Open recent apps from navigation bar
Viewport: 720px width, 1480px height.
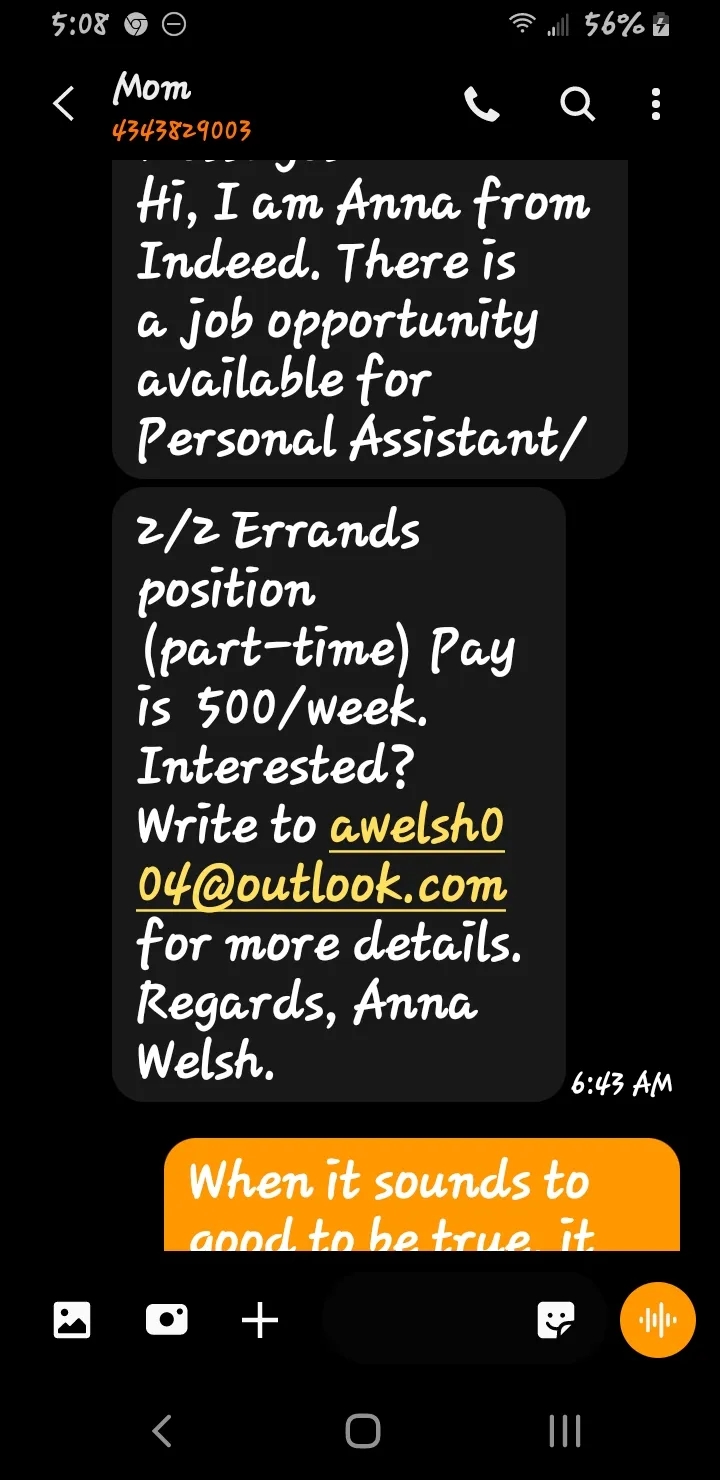pyautogui.click(x=565, y=1431)
